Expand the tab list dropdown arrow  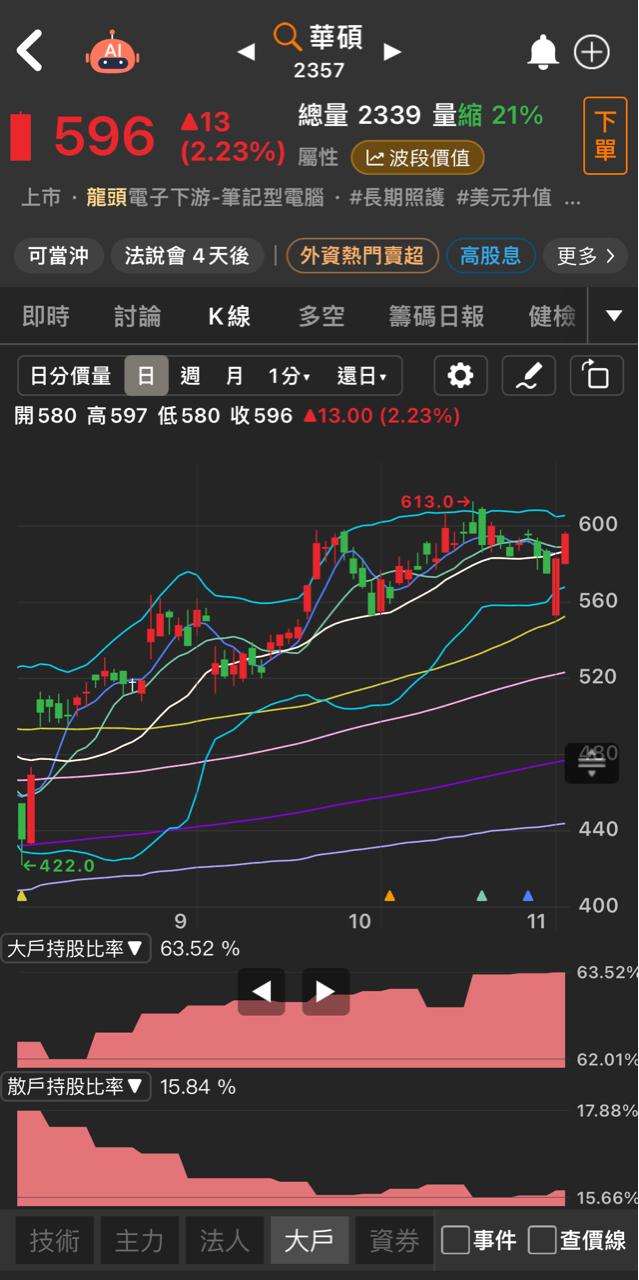coord(614,317)
